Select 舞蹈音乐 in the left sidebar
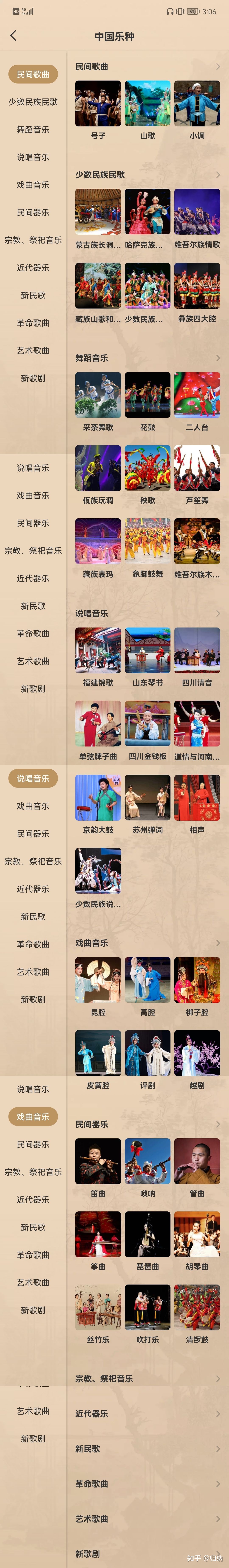 pyautogui.click(x=33, y=130)
